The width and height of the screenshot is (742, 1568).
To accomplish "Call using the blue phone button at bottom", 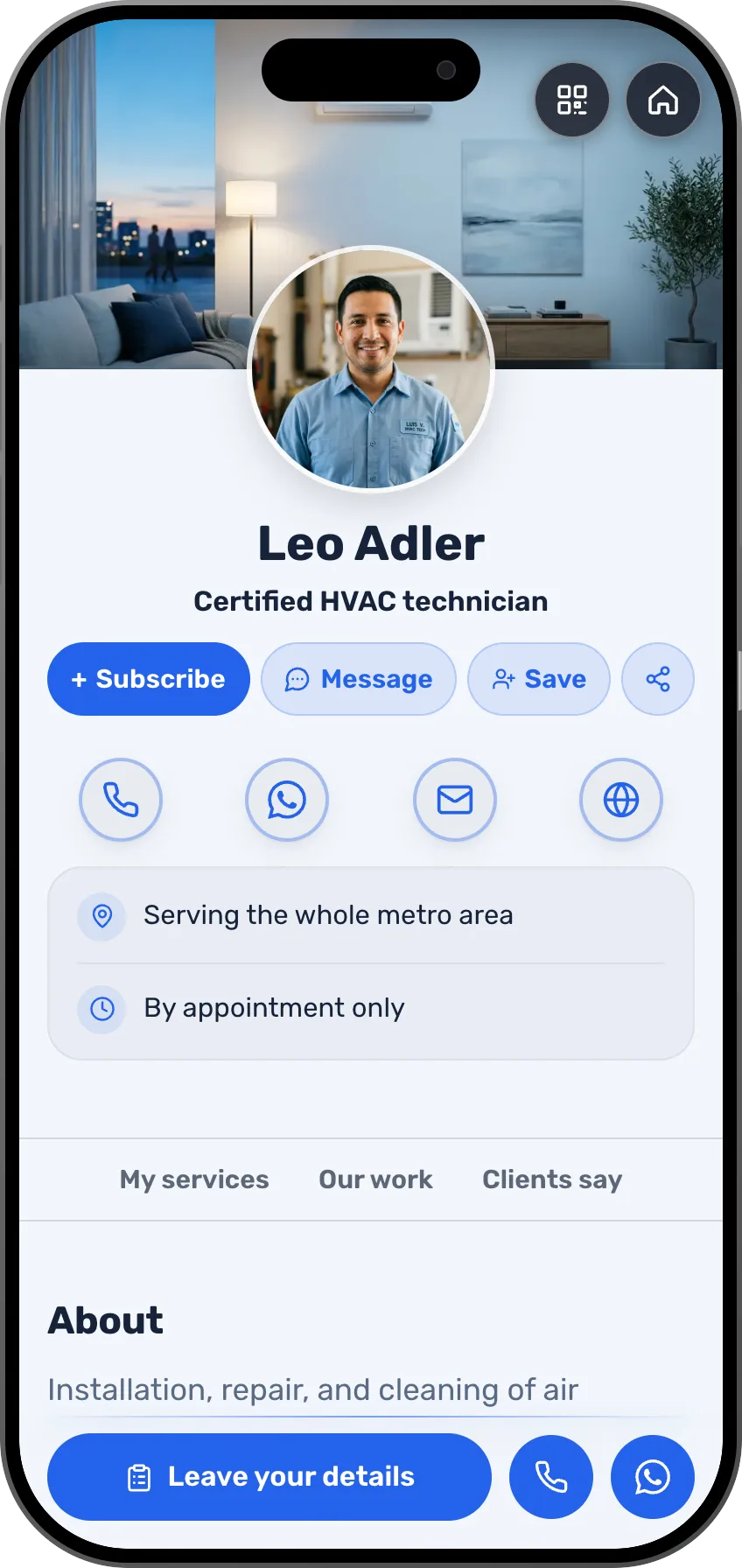I will pyautogui.click(x=551, y=1477).
